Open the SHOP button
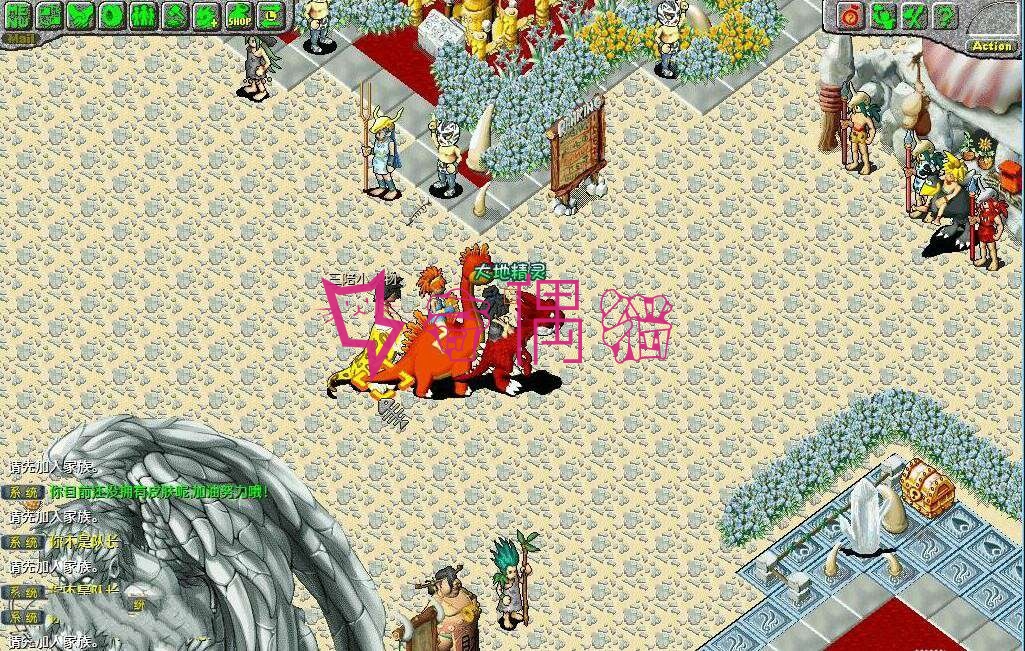Screen dimensions: 1025x651 point(238,15)
